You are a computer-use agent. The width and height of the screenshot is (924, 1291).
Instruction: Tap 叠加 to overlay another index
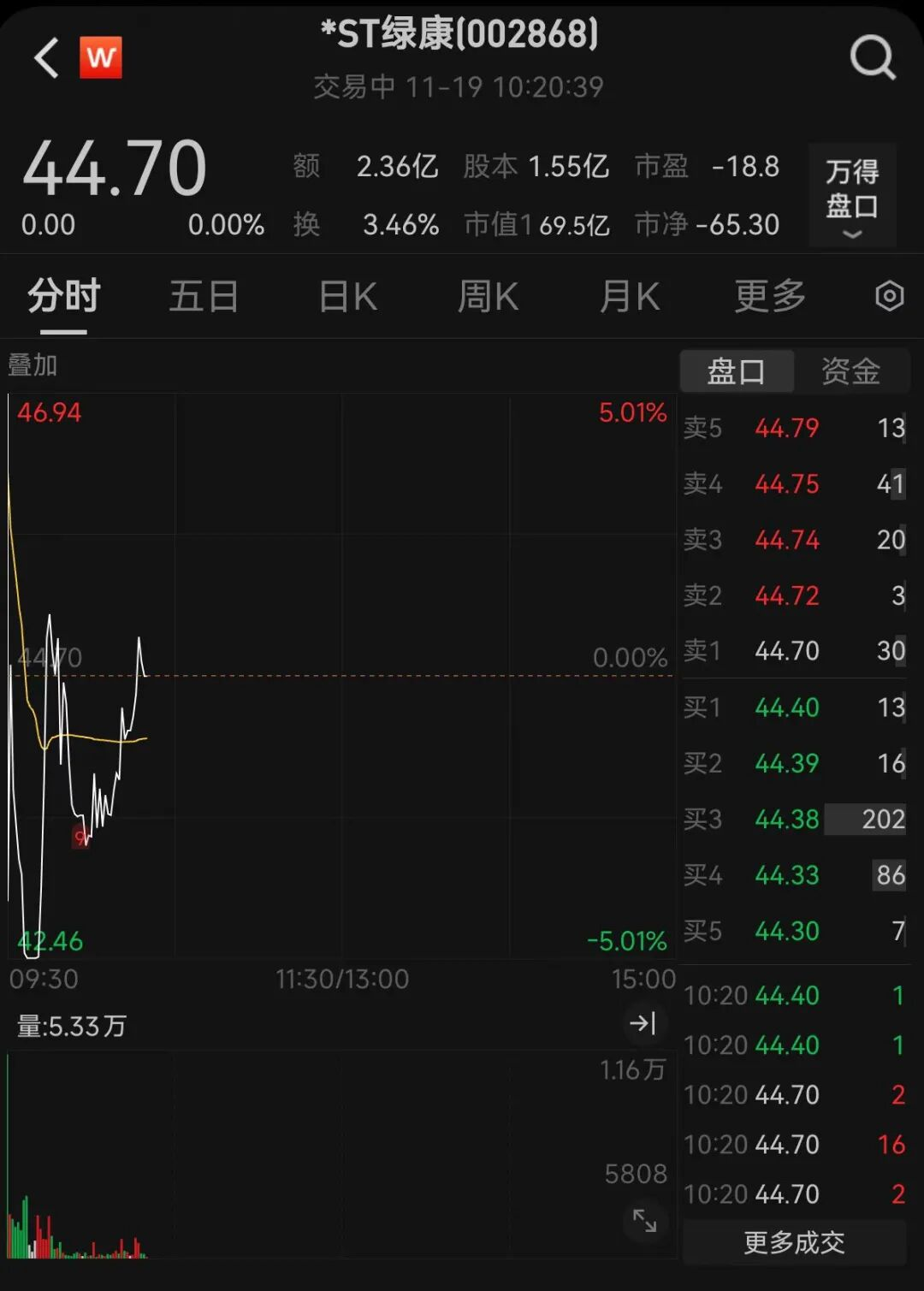pyautogui.click(x=33, y=365)
